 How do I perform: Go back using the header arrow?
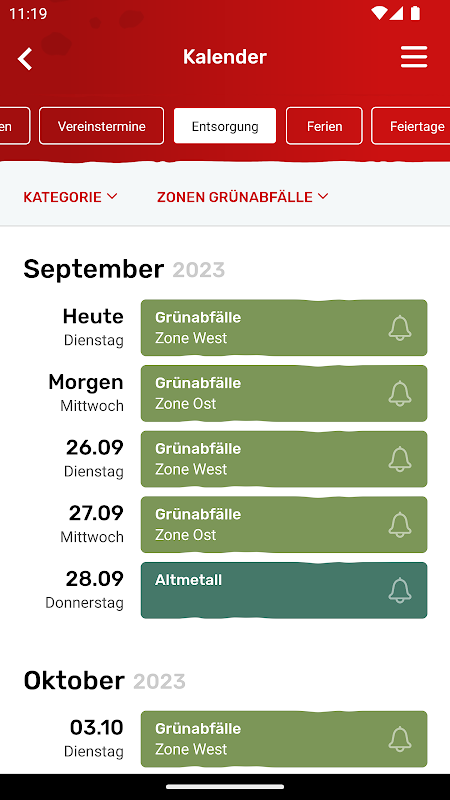(25, 58)
